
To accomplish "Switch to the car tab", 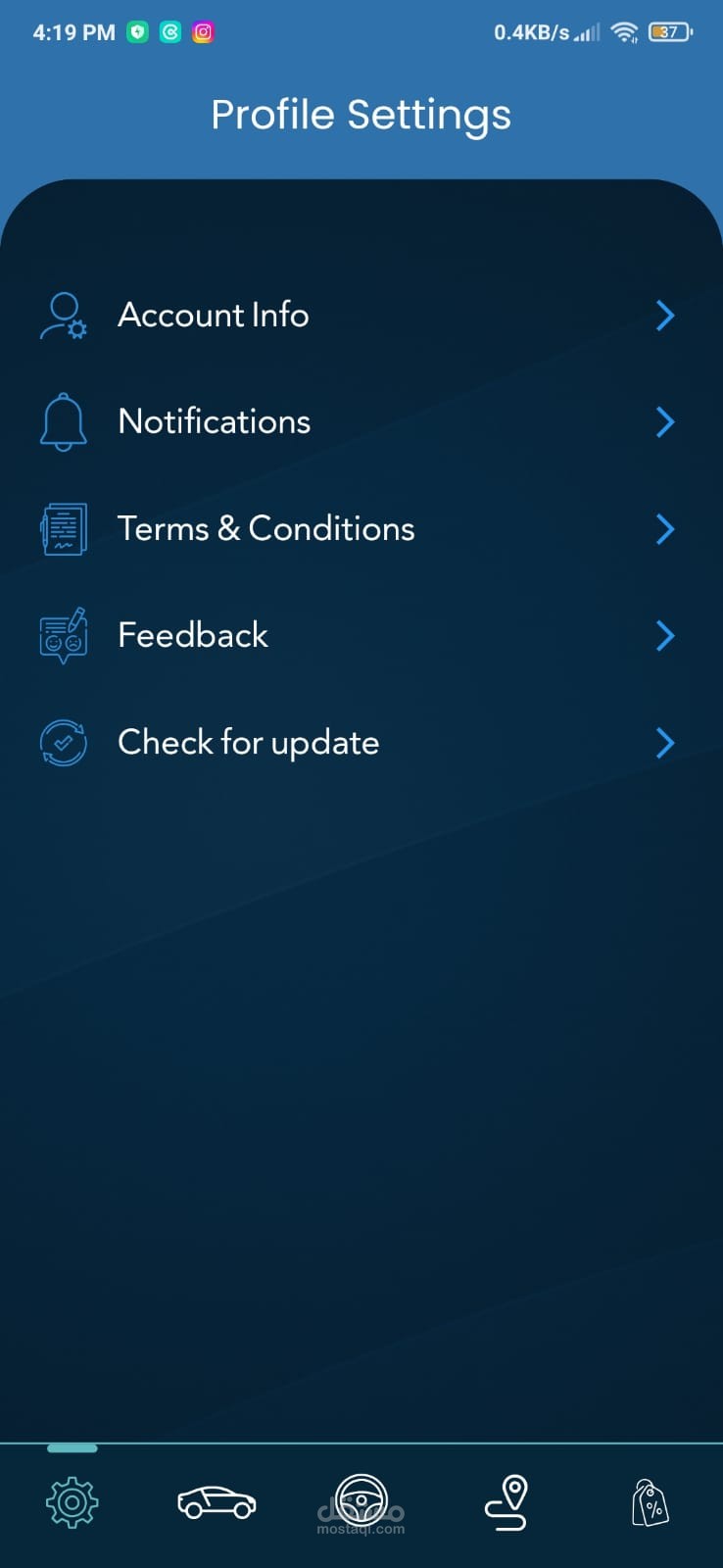I will 217,1502.
